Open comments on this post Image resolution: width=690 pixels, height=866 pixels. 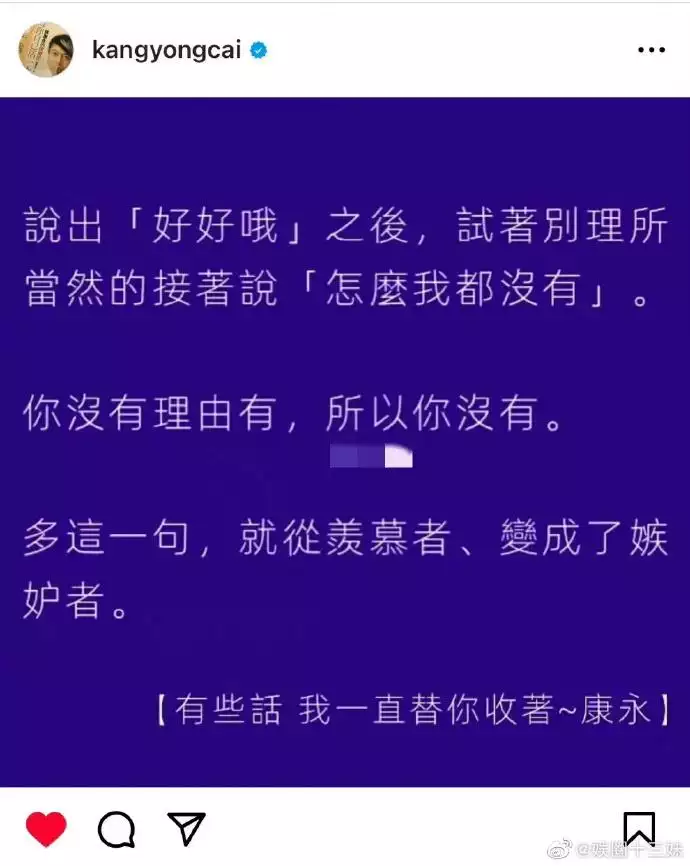click(116, 828)
